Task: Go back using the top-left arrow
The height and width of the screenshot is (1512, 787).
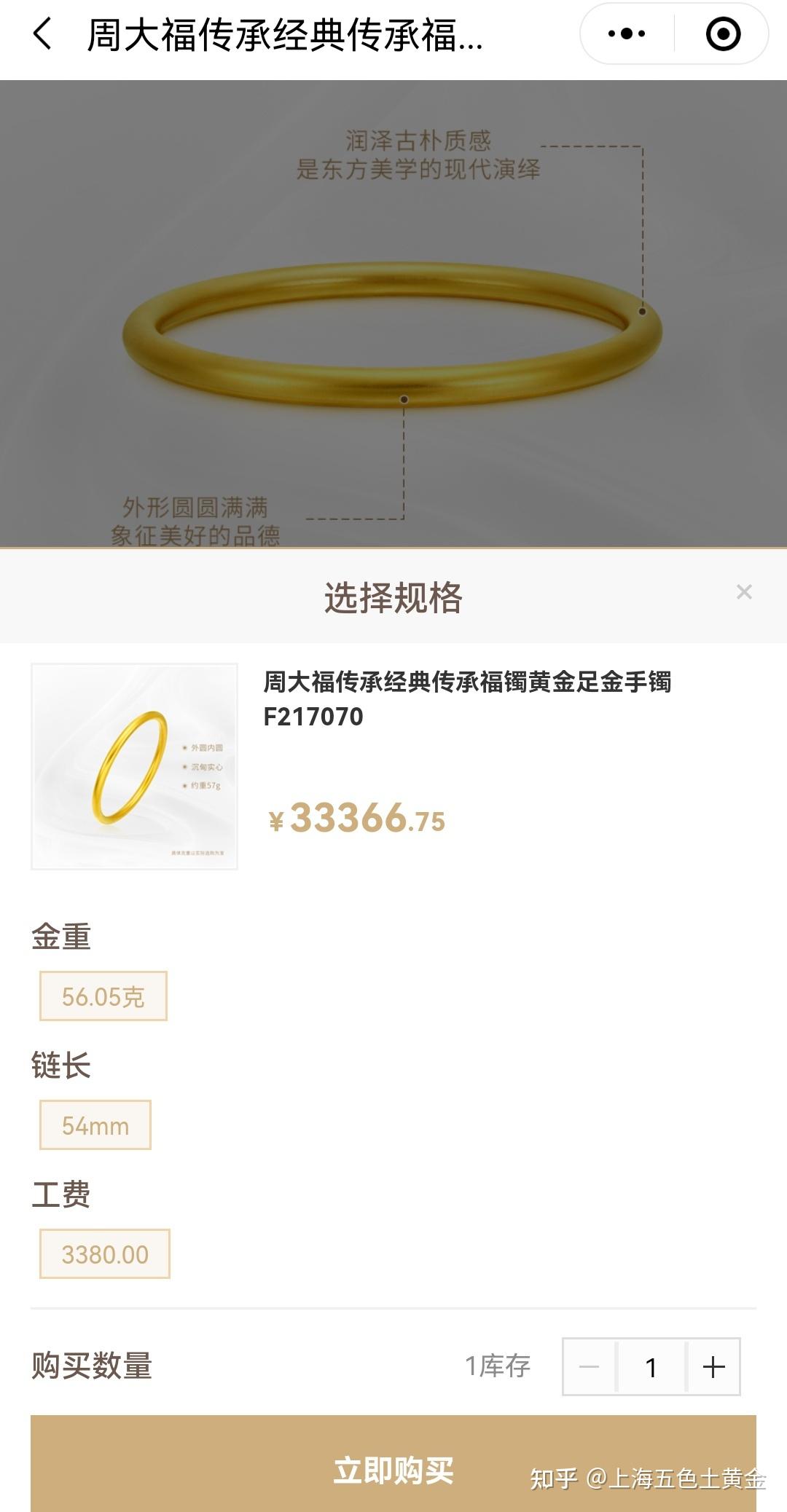Action: 43,34
